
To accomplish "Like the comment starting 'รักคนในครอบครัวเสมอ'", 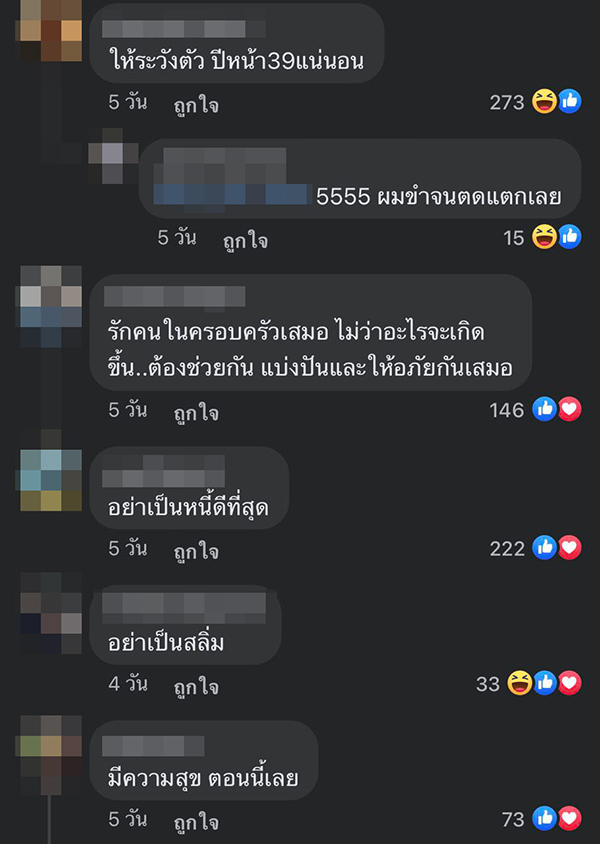I will (195, 412).
